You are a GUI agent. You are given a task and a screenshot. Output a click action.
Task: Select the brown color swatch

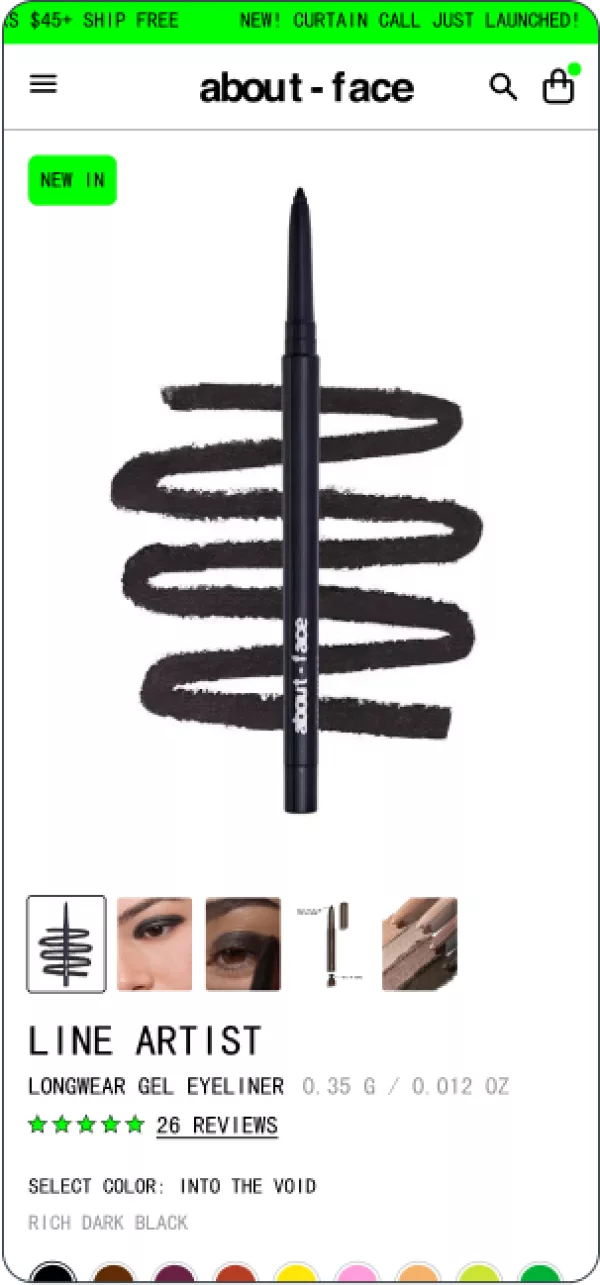113,1276
